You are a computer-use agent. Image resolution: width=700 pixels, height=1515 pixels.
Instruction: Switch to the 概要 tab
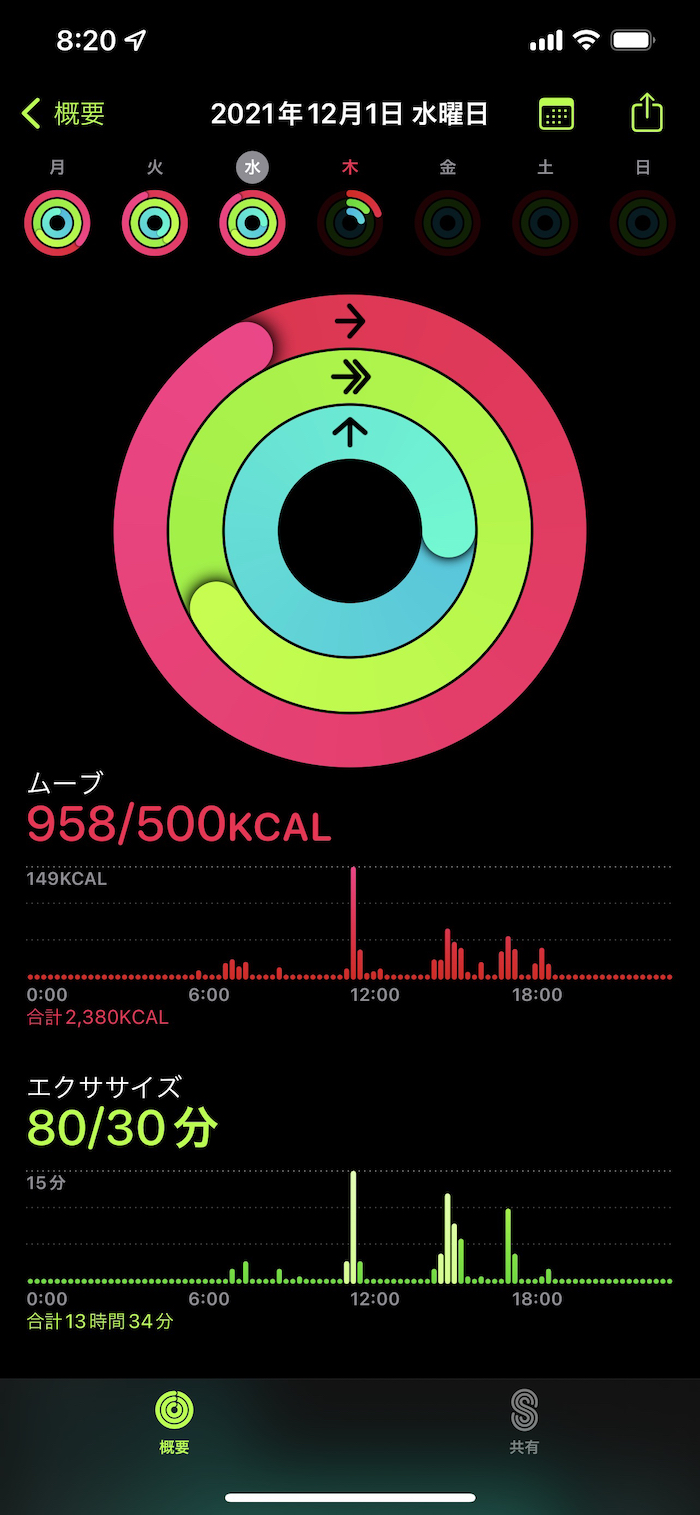174,1422
